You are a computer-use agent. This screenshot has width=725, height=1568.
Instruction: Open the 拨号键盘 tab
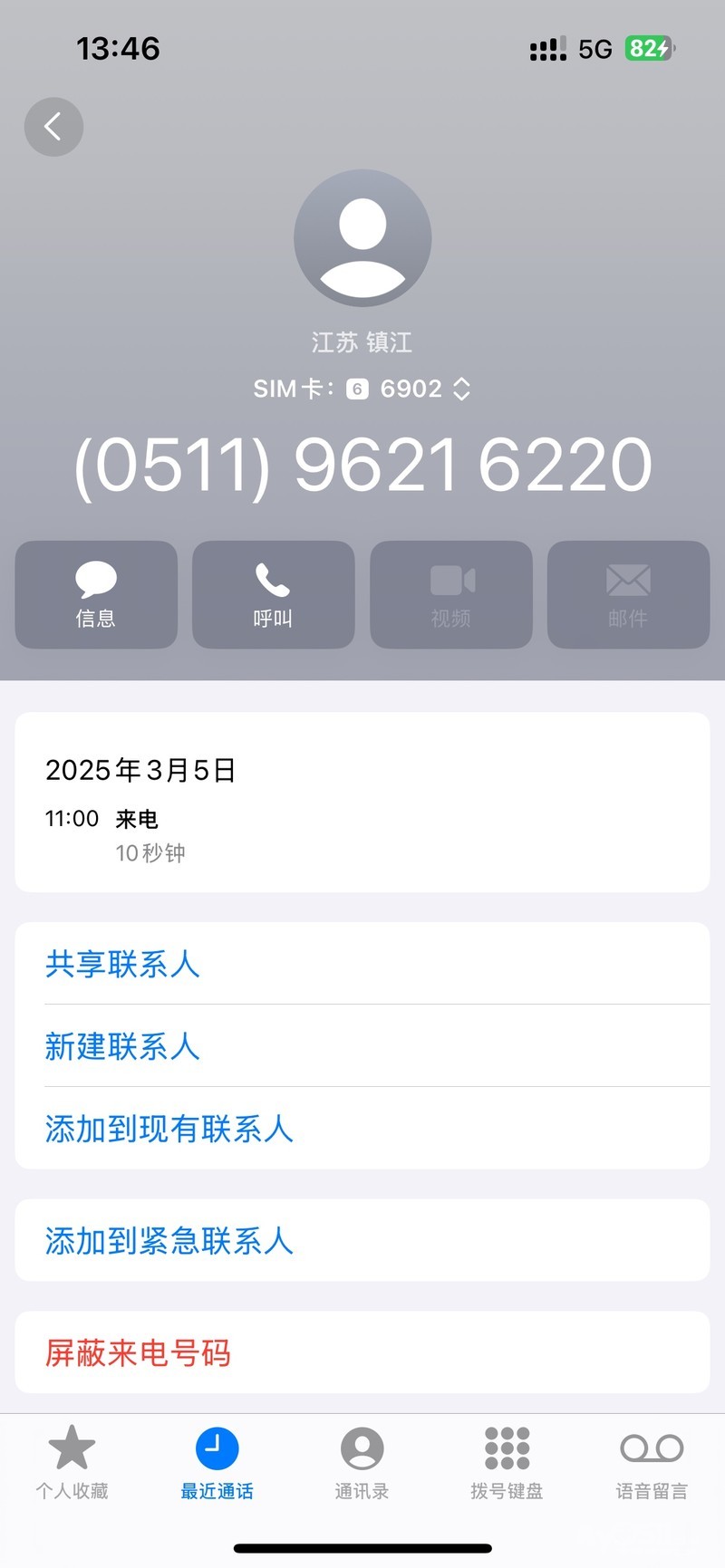pos(507,1461)
